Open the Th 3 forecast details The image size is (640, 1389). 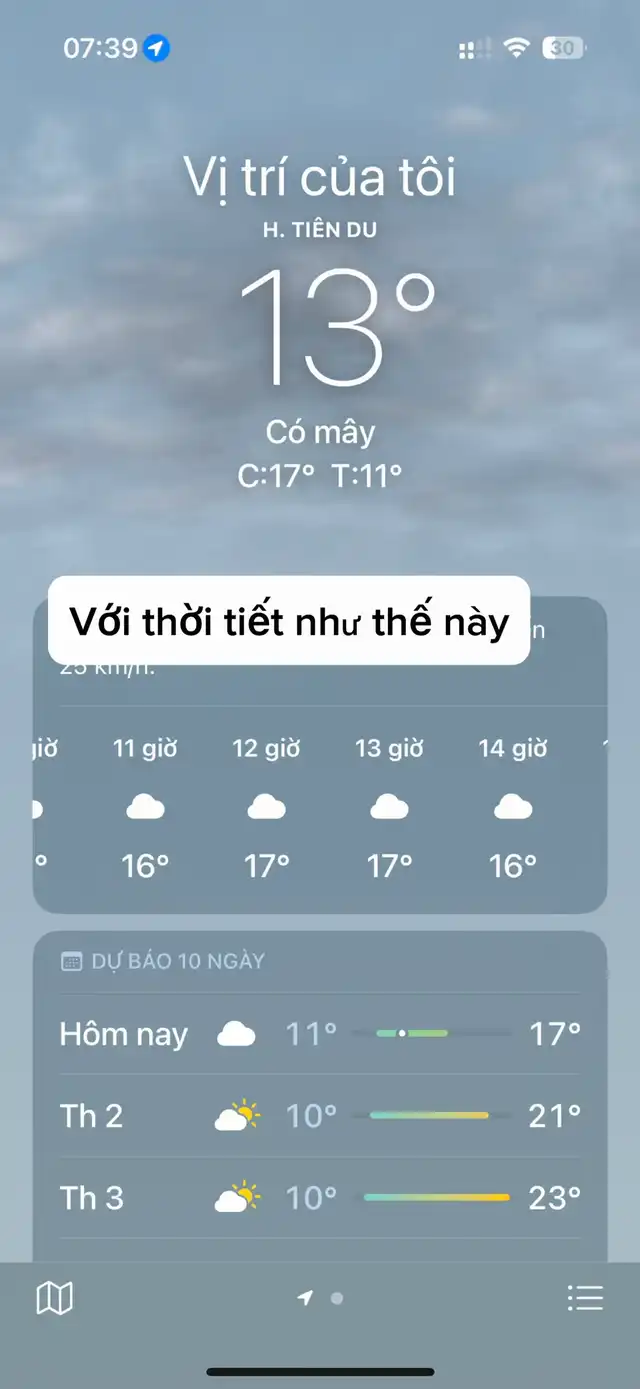pos(320,1197)
